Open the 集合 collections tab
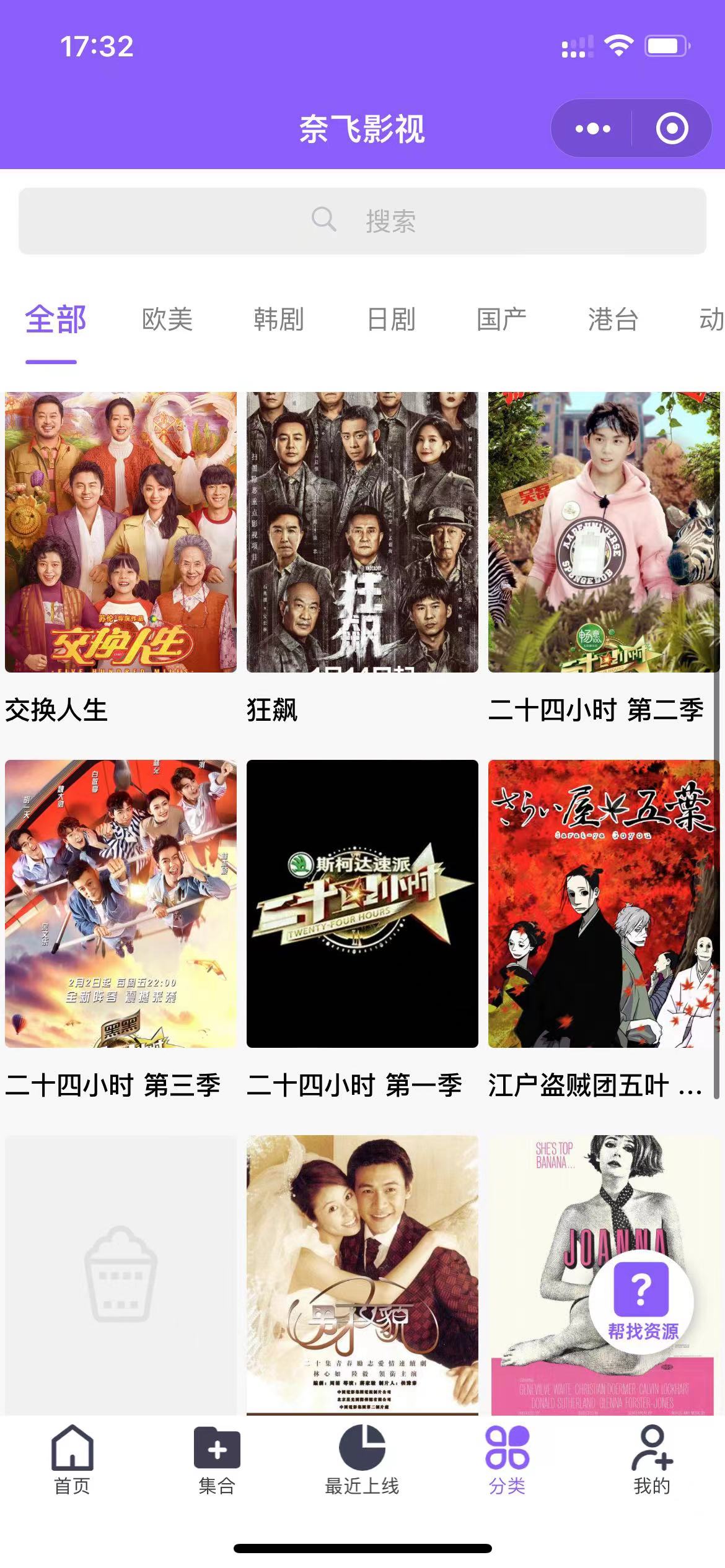This screenshot has height=1568, width=725. pyautogui.click(x=217, y=1459)
